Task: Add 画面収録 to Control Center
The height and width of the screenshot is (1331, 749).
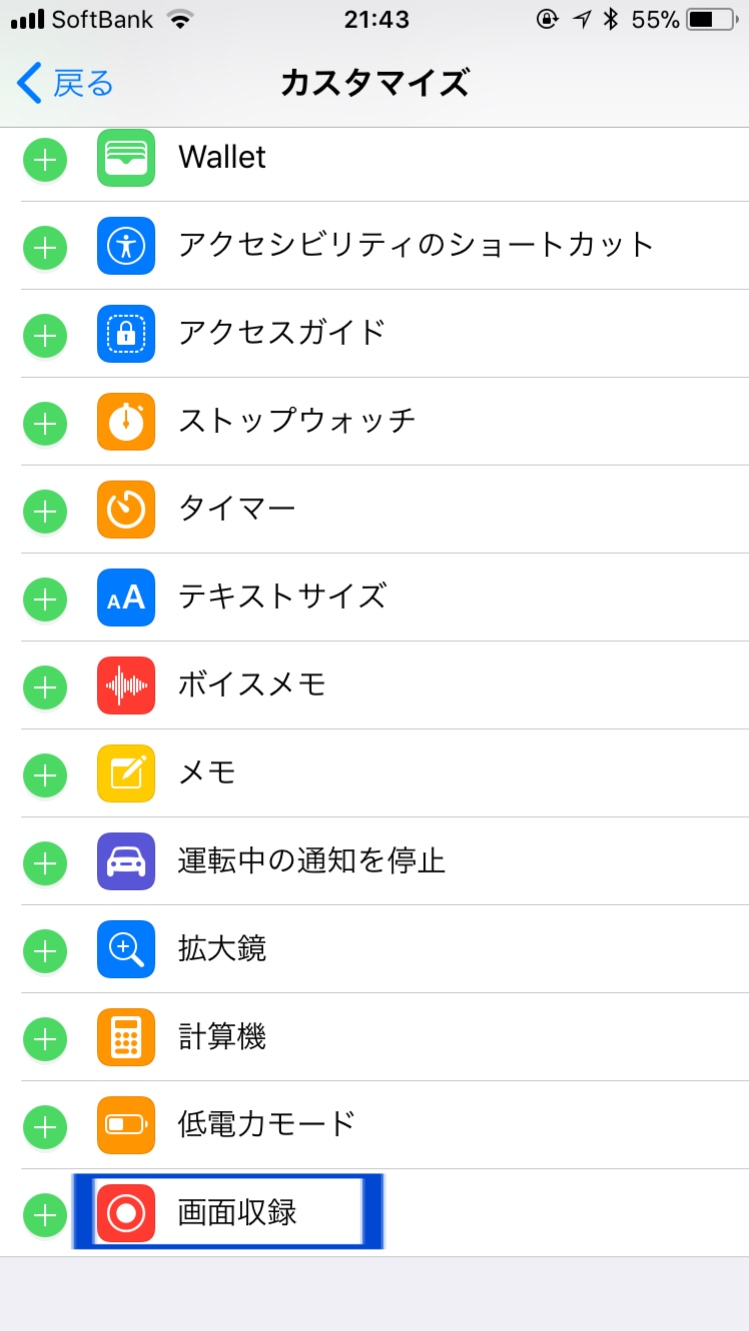Action: point(45,1215)
